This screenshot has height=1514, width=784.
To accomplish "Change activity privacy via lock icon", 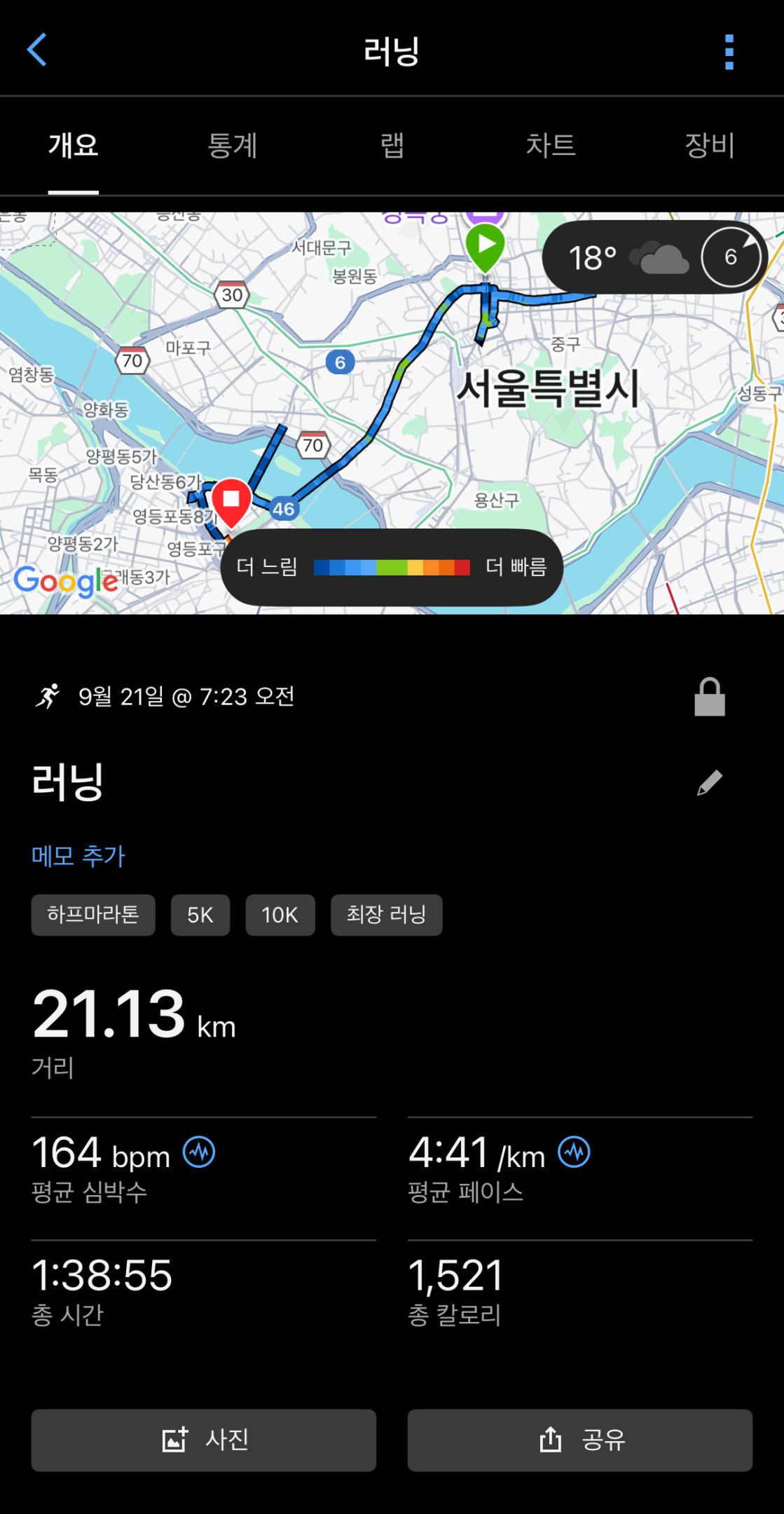I will point(709,697).
